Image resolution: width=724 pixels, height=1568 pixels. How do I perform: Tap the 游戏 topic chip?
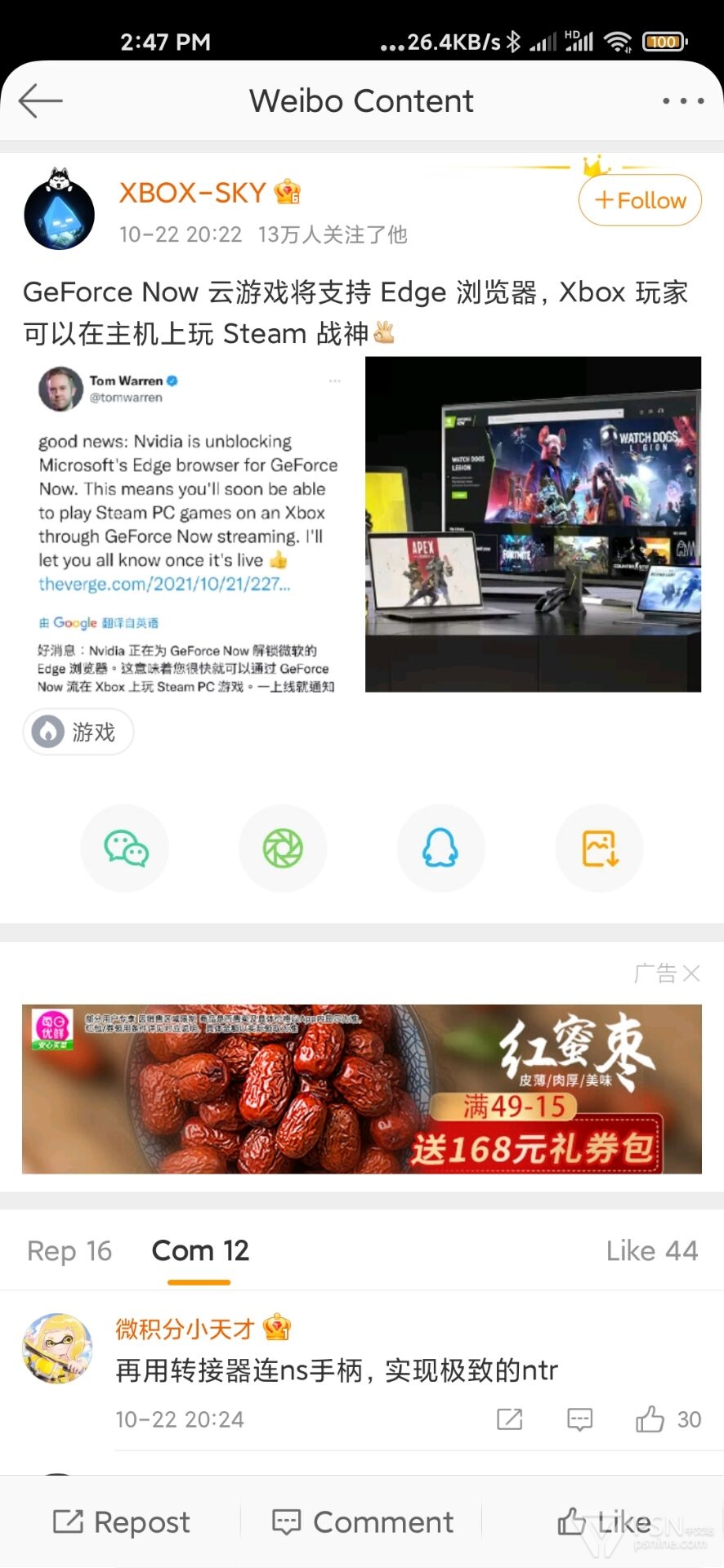[78, 732]
